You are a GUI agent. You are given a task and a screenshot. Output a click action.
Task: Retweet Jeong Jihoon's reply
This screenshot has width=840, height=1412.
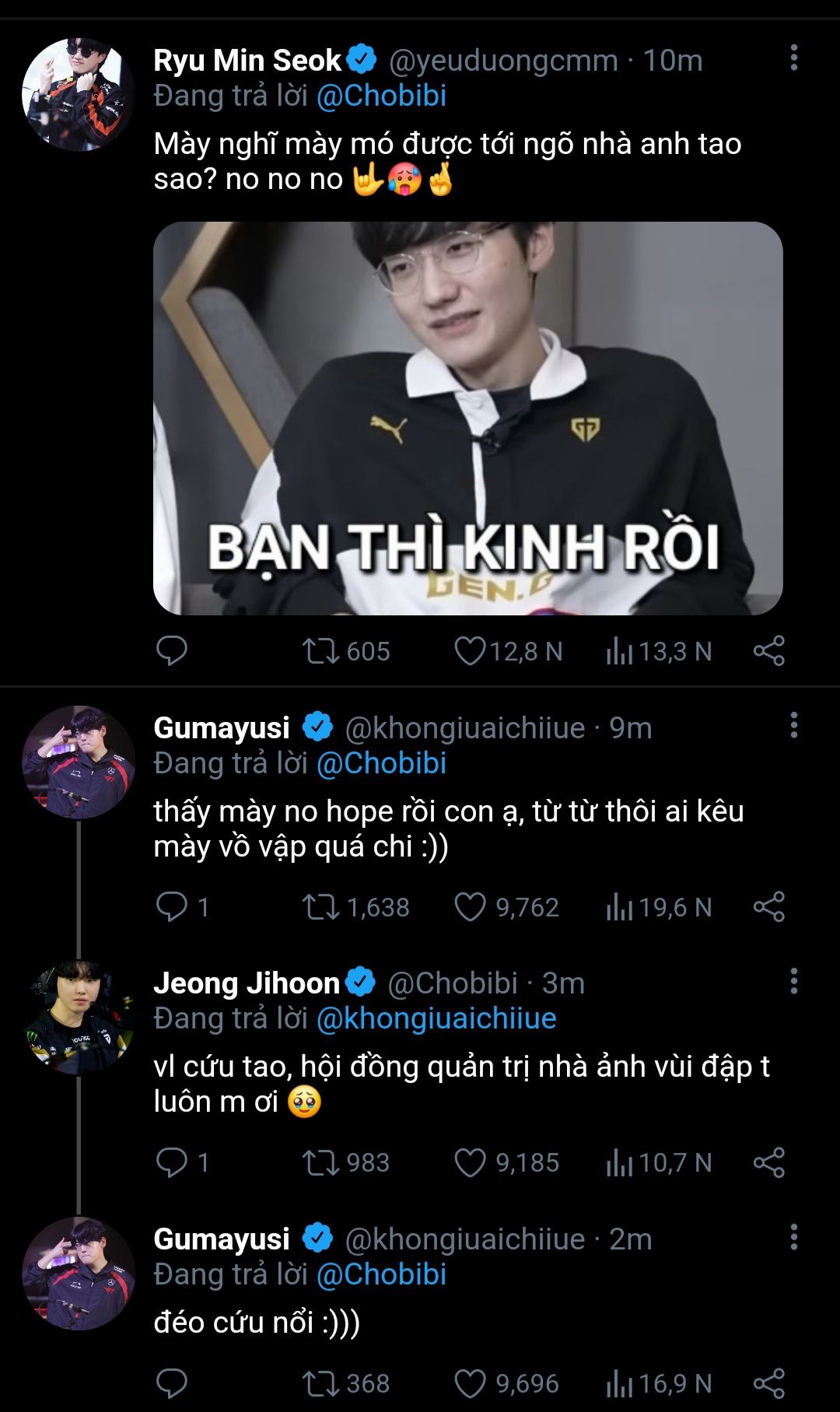pyautogui.click(x=320, y=1162)
